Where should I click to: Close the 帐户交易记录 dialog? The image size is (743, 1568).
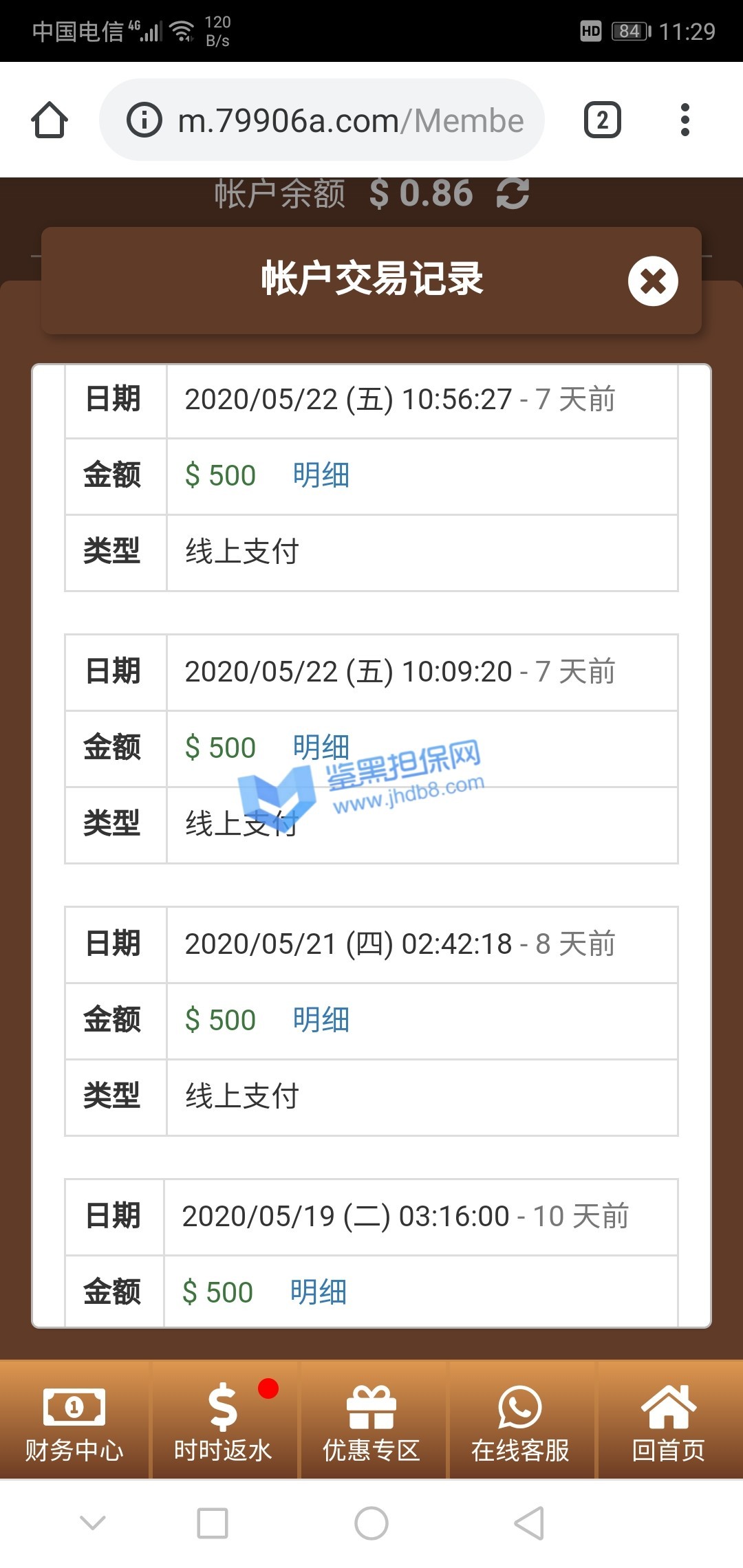pos(652,281)
